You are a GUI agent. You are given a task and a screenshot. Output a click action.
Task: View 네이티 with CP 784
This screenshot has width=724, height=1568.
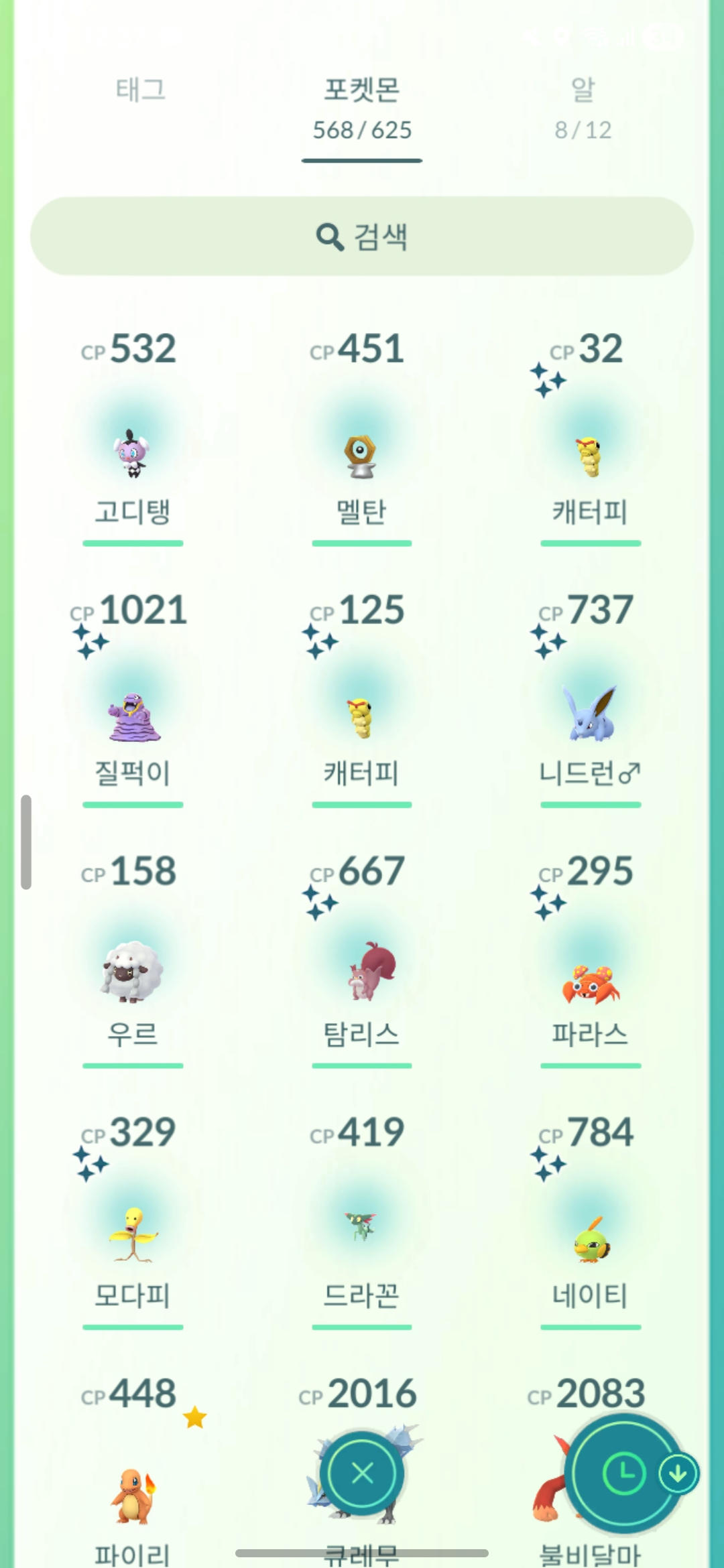coord(590,1240)
